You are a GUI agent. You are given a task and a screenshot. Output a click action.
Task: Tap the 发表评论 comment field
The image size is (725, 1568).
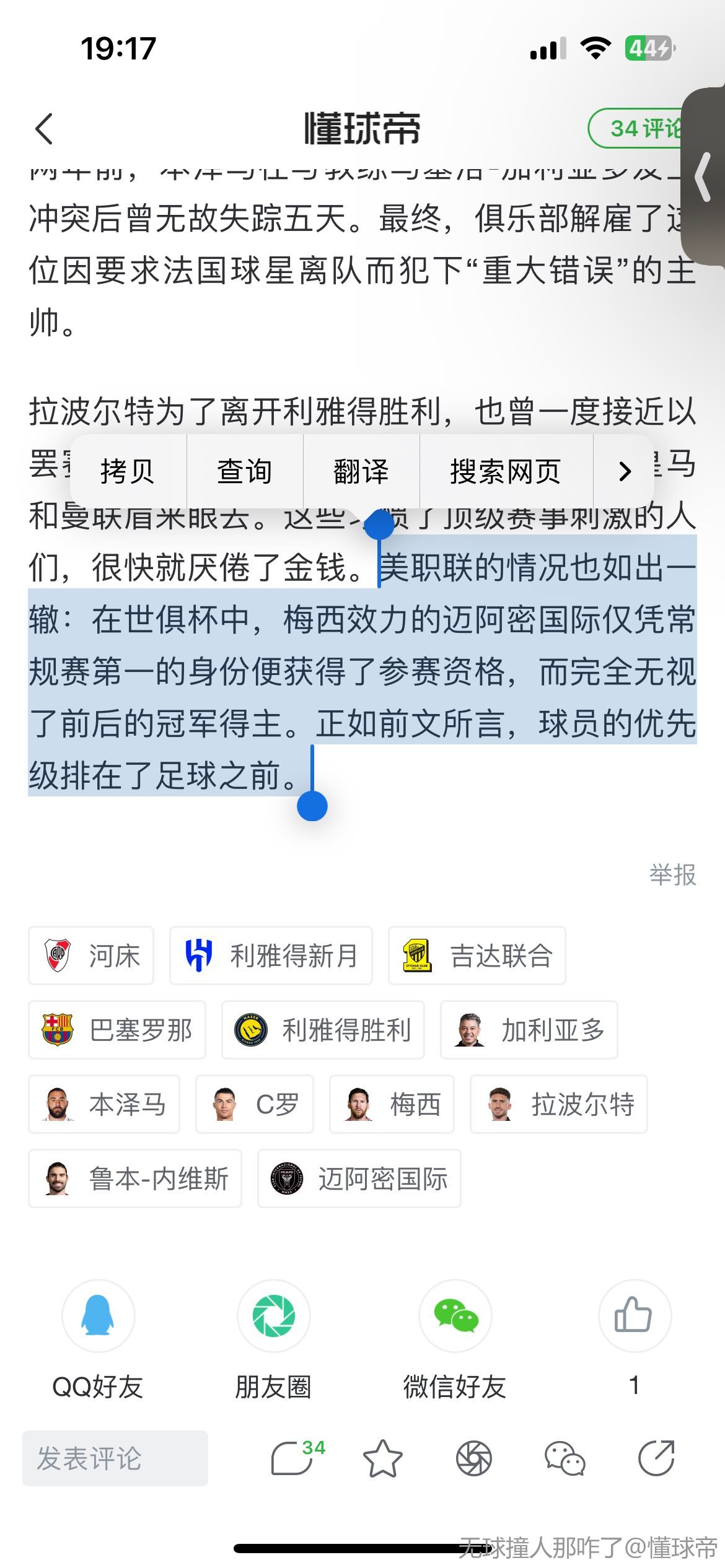pos(115,1458)
